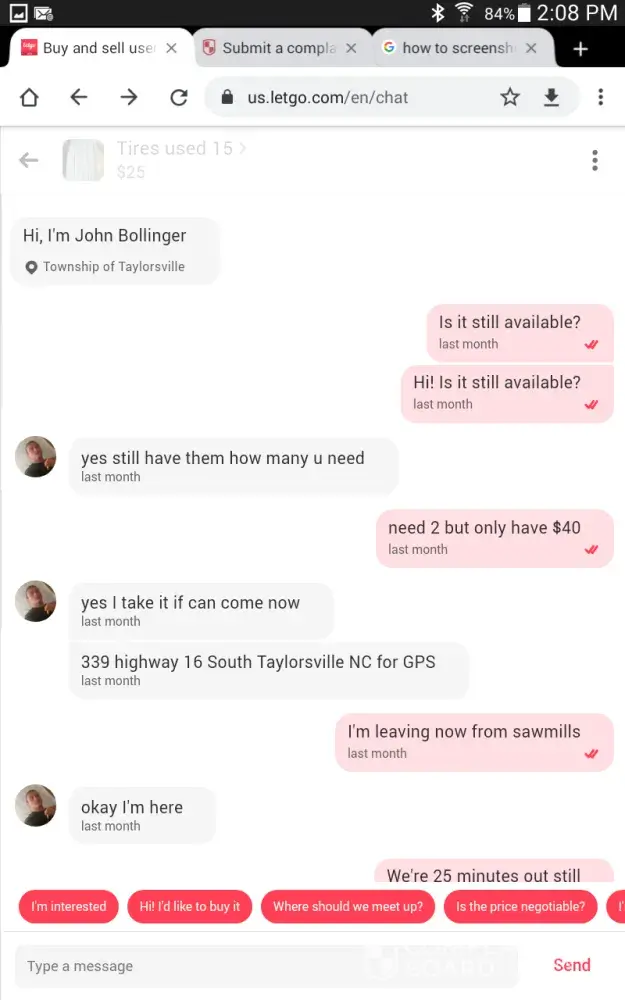Bookmark this page with the star
This screenshot has width=625, height=1000.
pyautogui.click(x=510, y=97)
